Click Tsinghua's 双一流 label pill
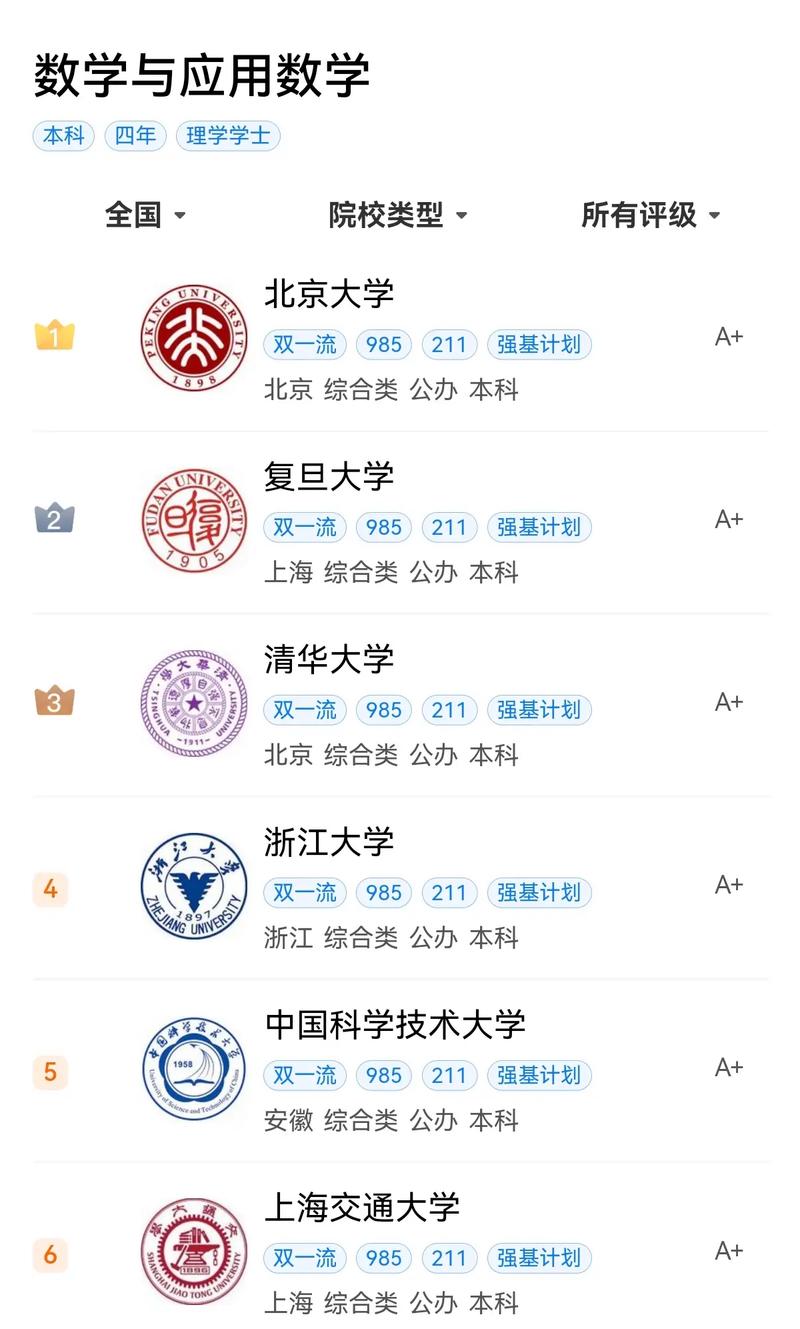800x1329 pixels. 304,710
